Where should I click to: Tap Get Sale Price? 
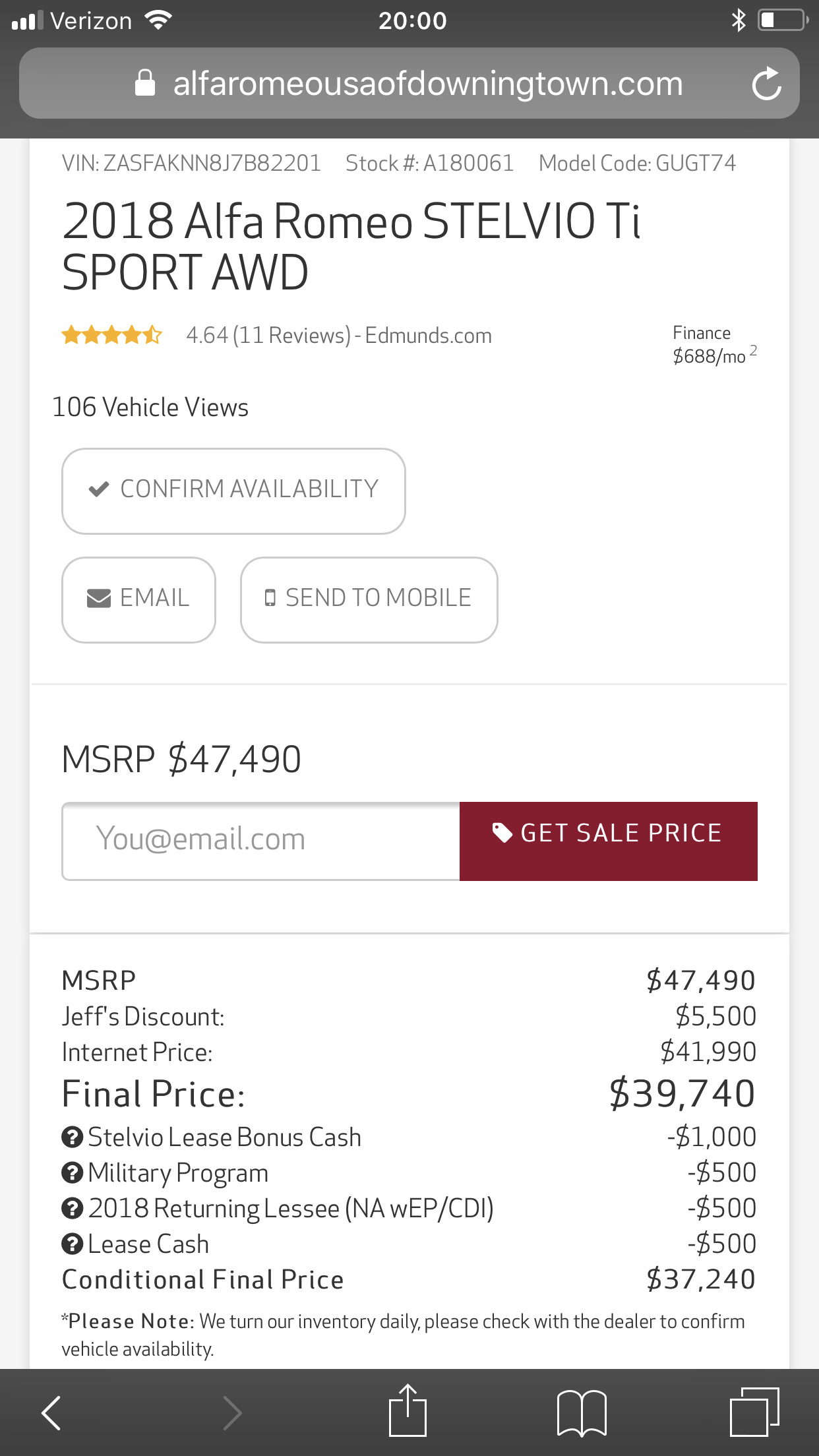(x=608, y=841)
